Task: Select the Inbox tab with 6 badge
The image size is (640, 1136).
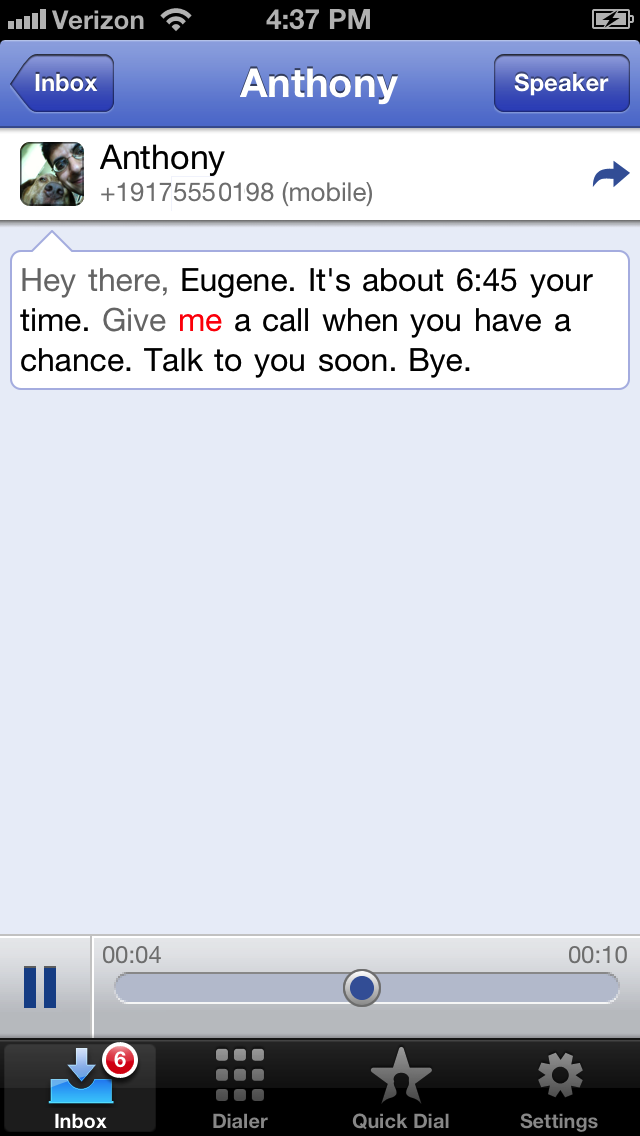Action: click(80, 1088)
